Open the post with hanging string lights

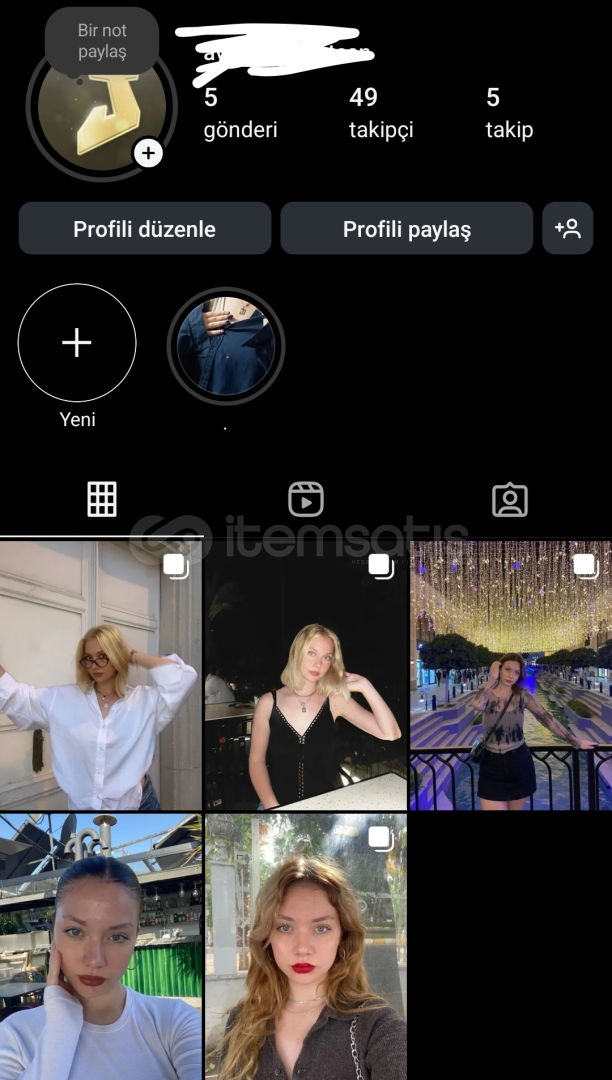511,675
